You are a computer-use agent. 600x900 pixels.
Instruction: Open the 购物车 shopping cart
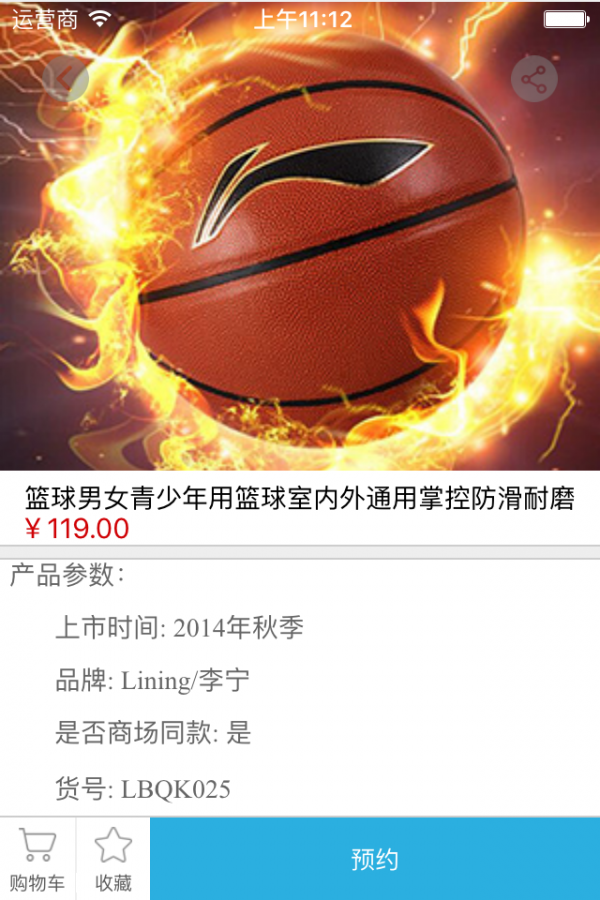click(37, 858)
